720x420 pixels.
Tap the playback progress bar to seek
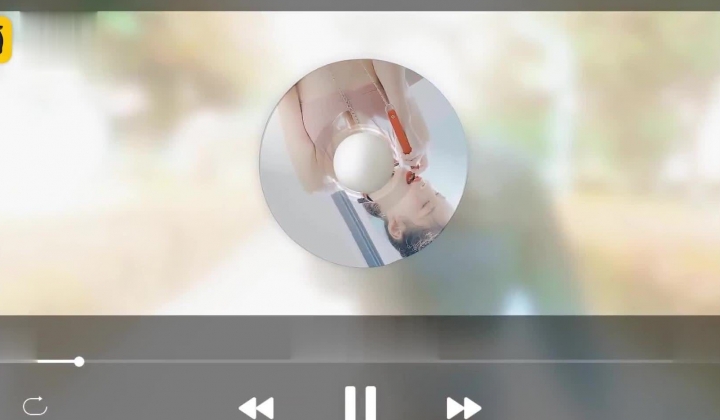coord(360,361)
